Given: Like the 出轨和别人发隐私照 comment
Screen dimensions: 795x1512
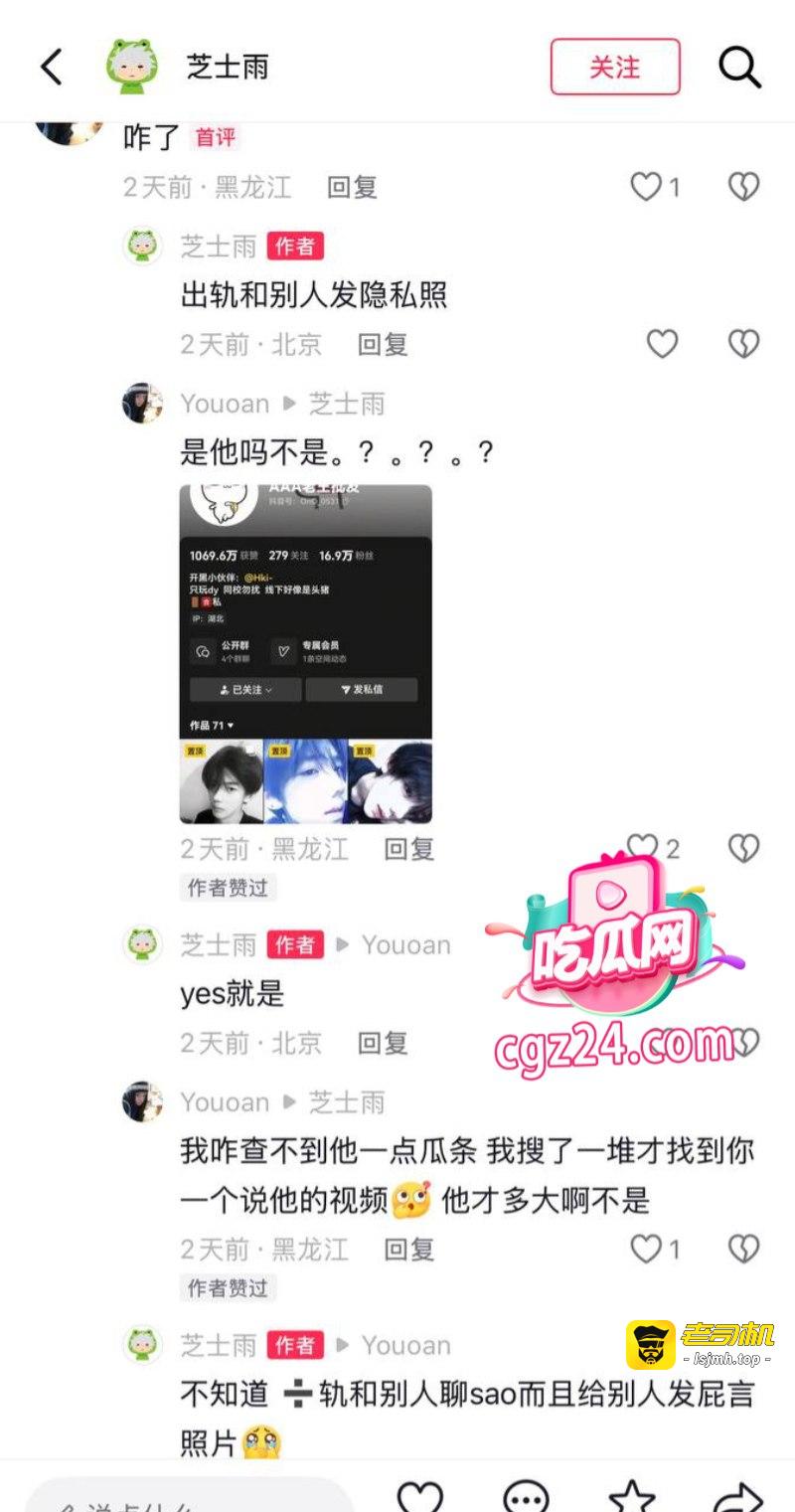Looking at the screenshot, I should tap(662, 344).
